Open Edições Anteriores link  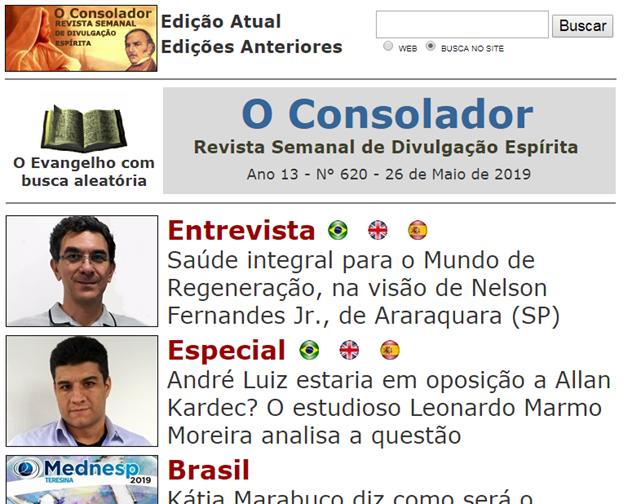point(251,46)
